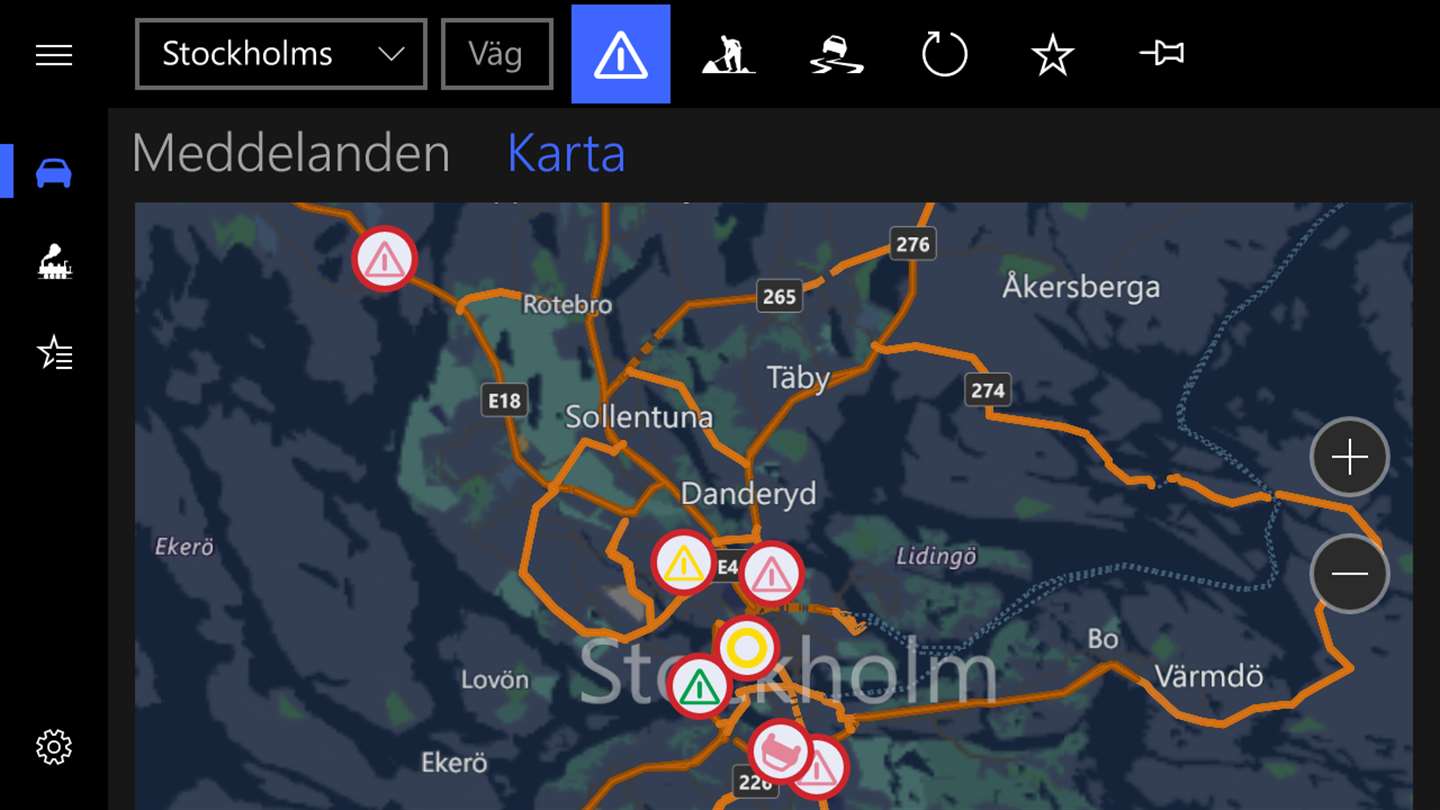
Task: Open the warning marker near Rotebro
Action: coord(384,259)
